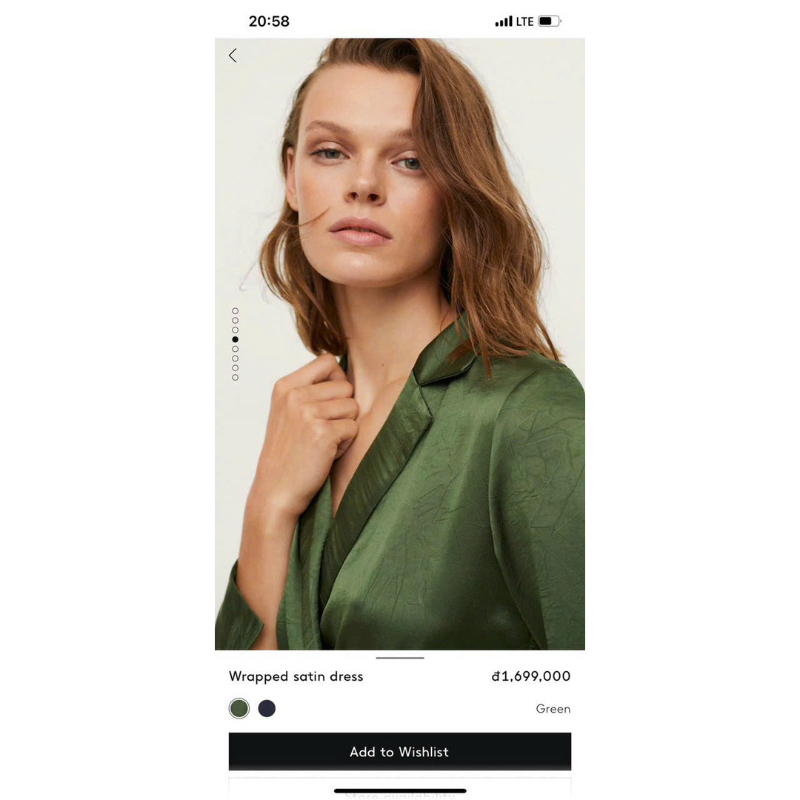This screenshot has width=800, height=800.
Task: Select the green color swatch
Action: [x=239, y=708]
